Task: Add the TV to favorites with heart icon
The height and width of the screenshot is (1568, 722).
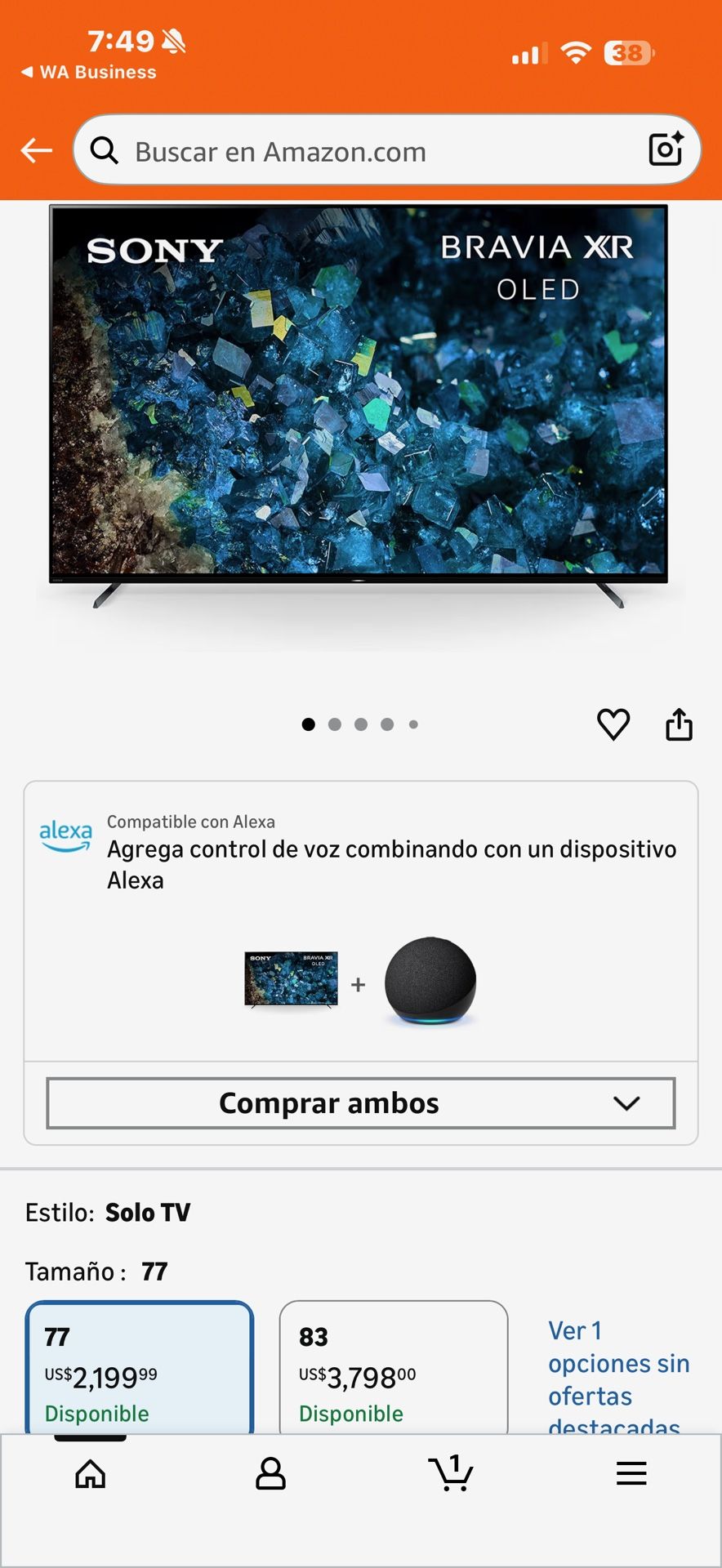Action: point(614,724)
